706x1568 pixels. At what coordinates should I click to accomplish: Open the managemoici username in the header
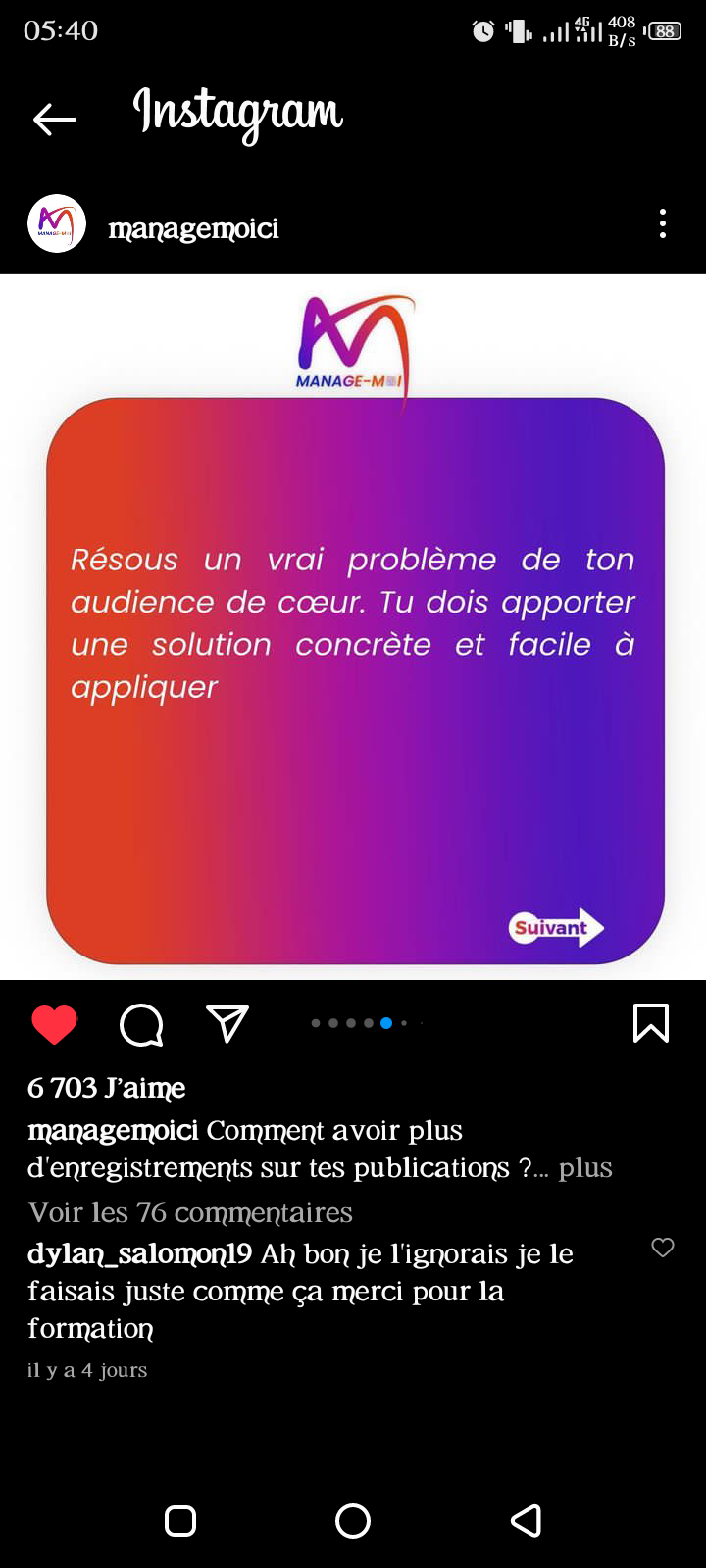(x=193, y=228)
